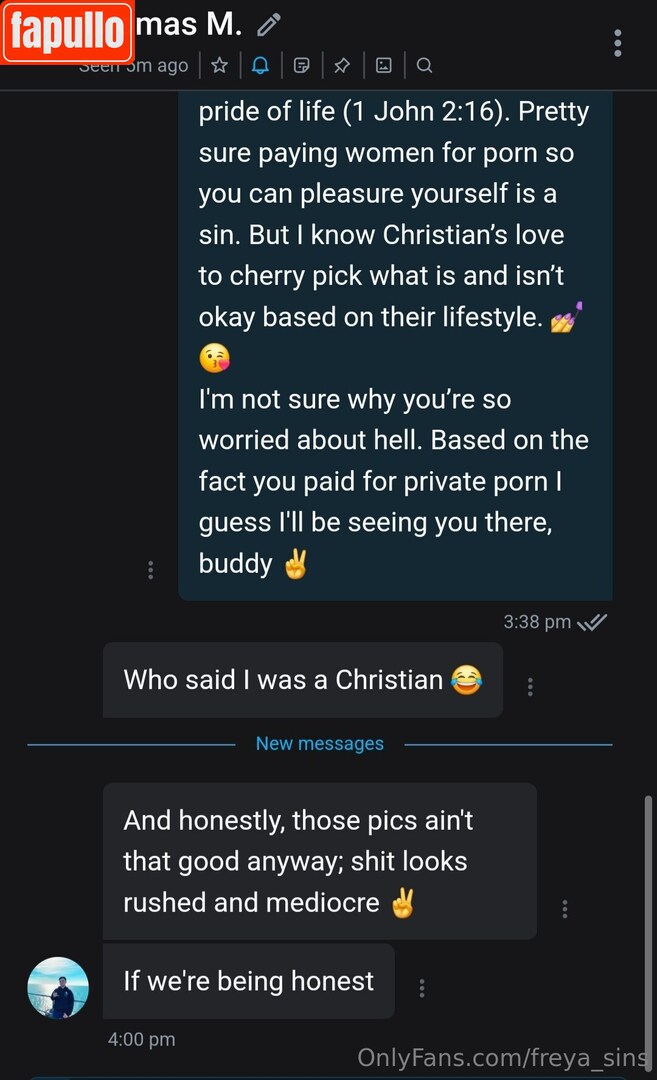
Task: Open options for the message ending "buddy"
Action: click(x=150, y=570)
